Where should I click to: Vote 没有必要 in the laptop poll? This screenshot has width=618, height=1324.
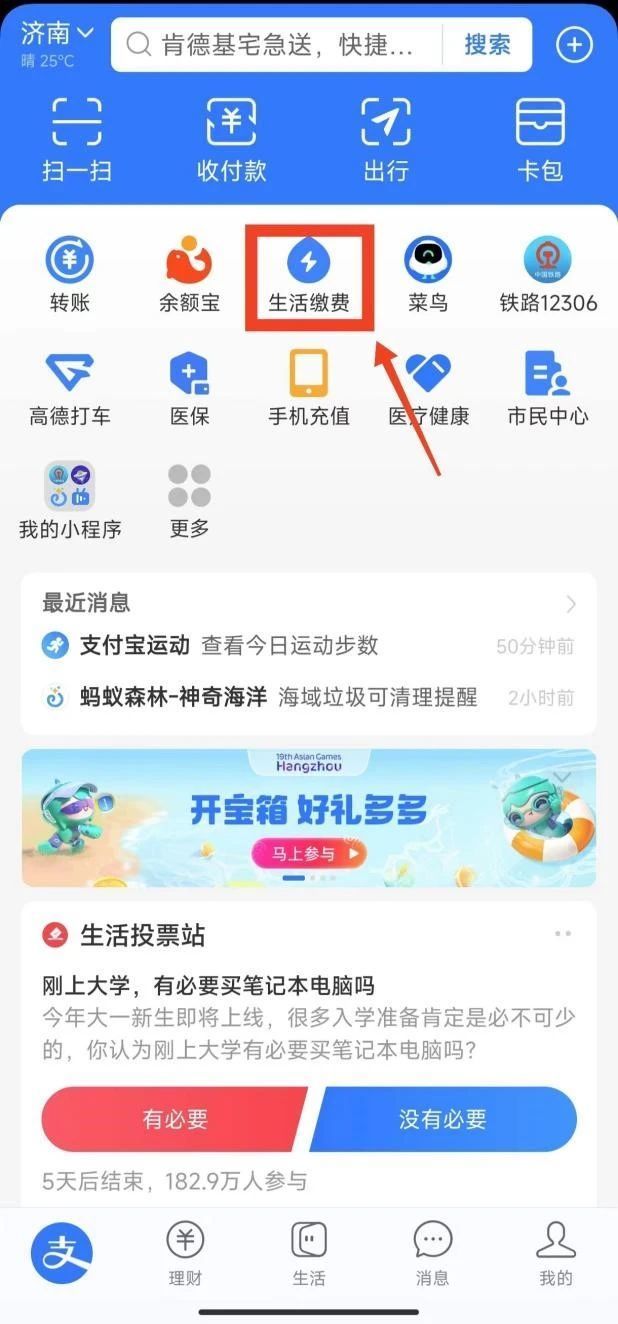coord(443,1119)
